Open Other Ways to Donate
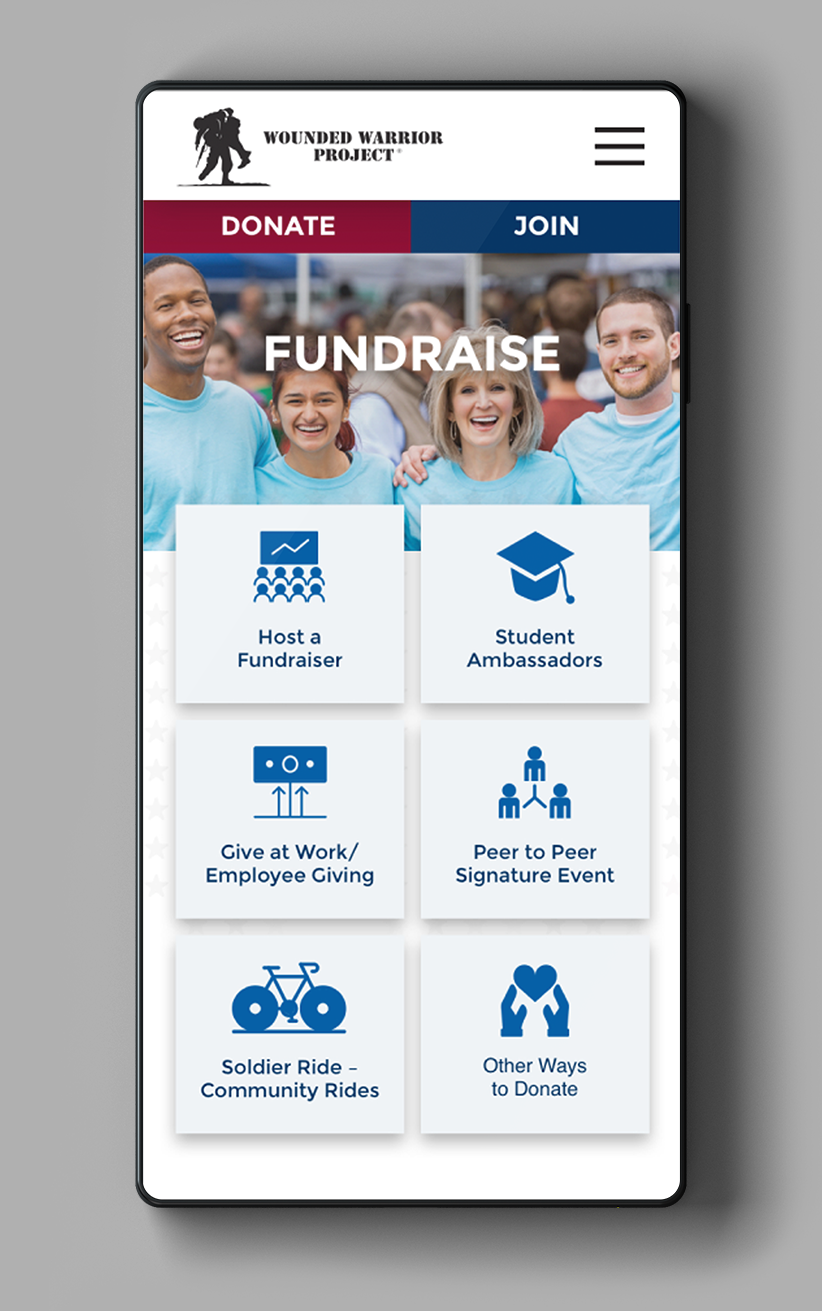822x1311 pixels. click(x=535, y=1034)
